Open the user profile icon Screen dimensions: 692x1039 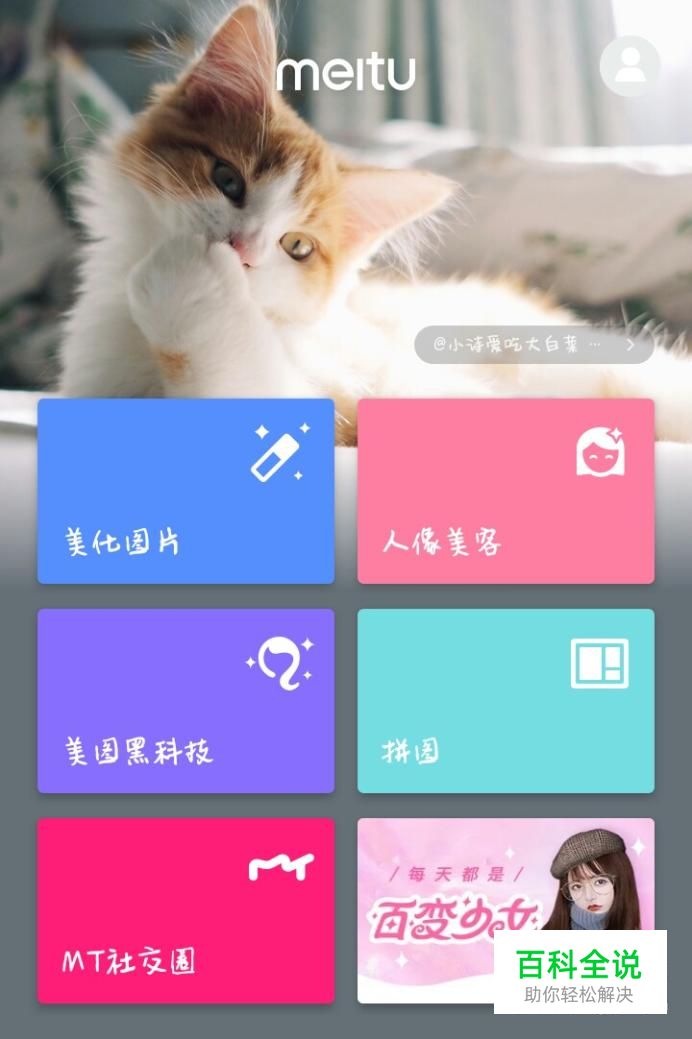pyautogui.click(x=629, y=66)
